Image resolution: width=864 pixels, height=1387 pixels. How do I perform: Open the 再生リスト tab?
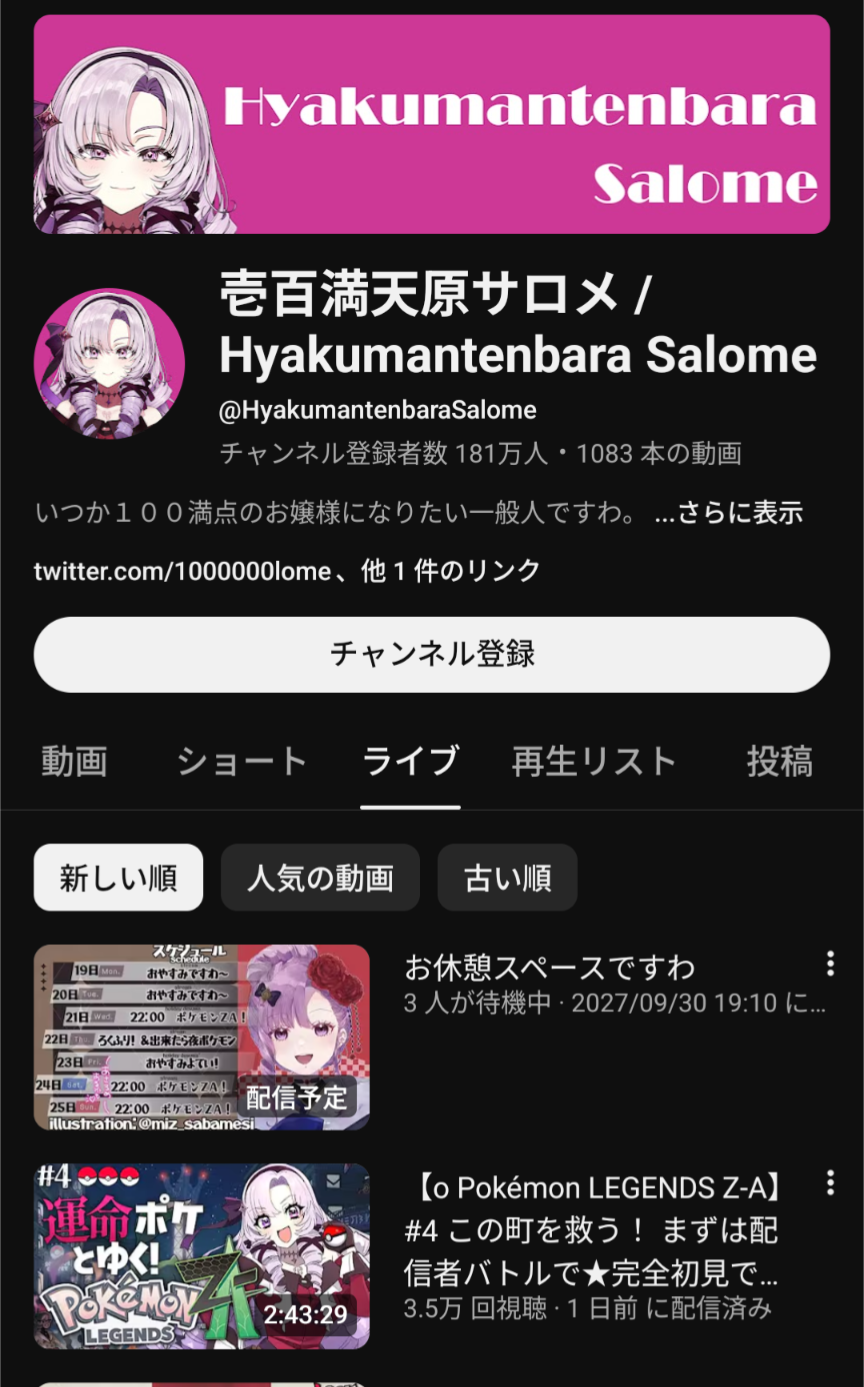(x=594, y=762)
